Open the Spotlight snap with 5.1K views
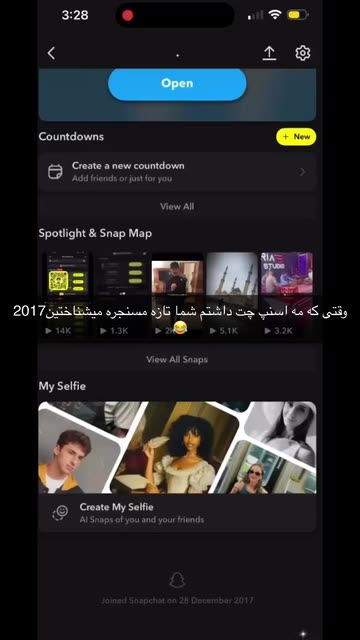This screenshot has height=640, width=360. point(232,295)
